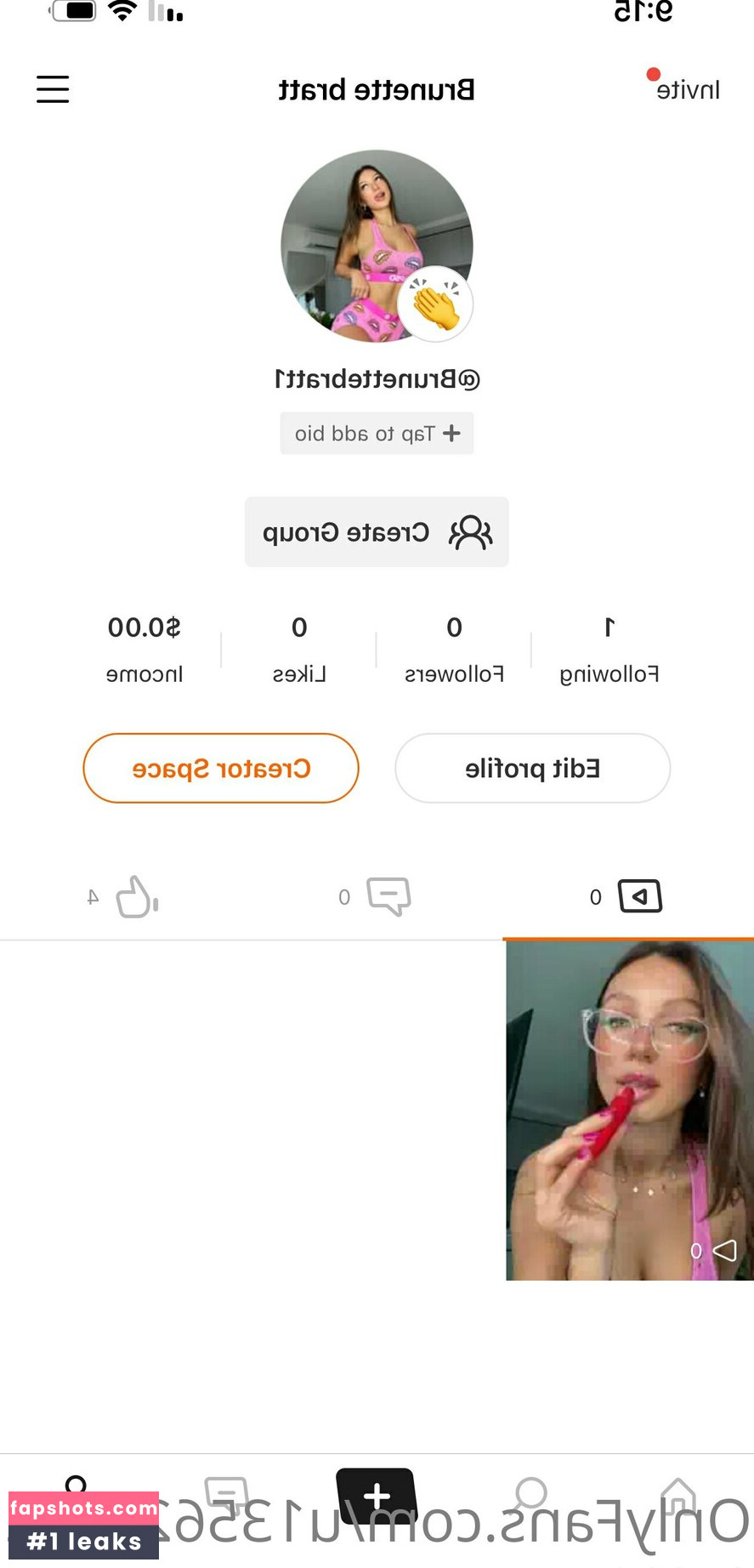Image resolution: width=754 pixels, height=1568 pixels.
Task: Open the Income $0.00 summary
Action: (145, 649)
